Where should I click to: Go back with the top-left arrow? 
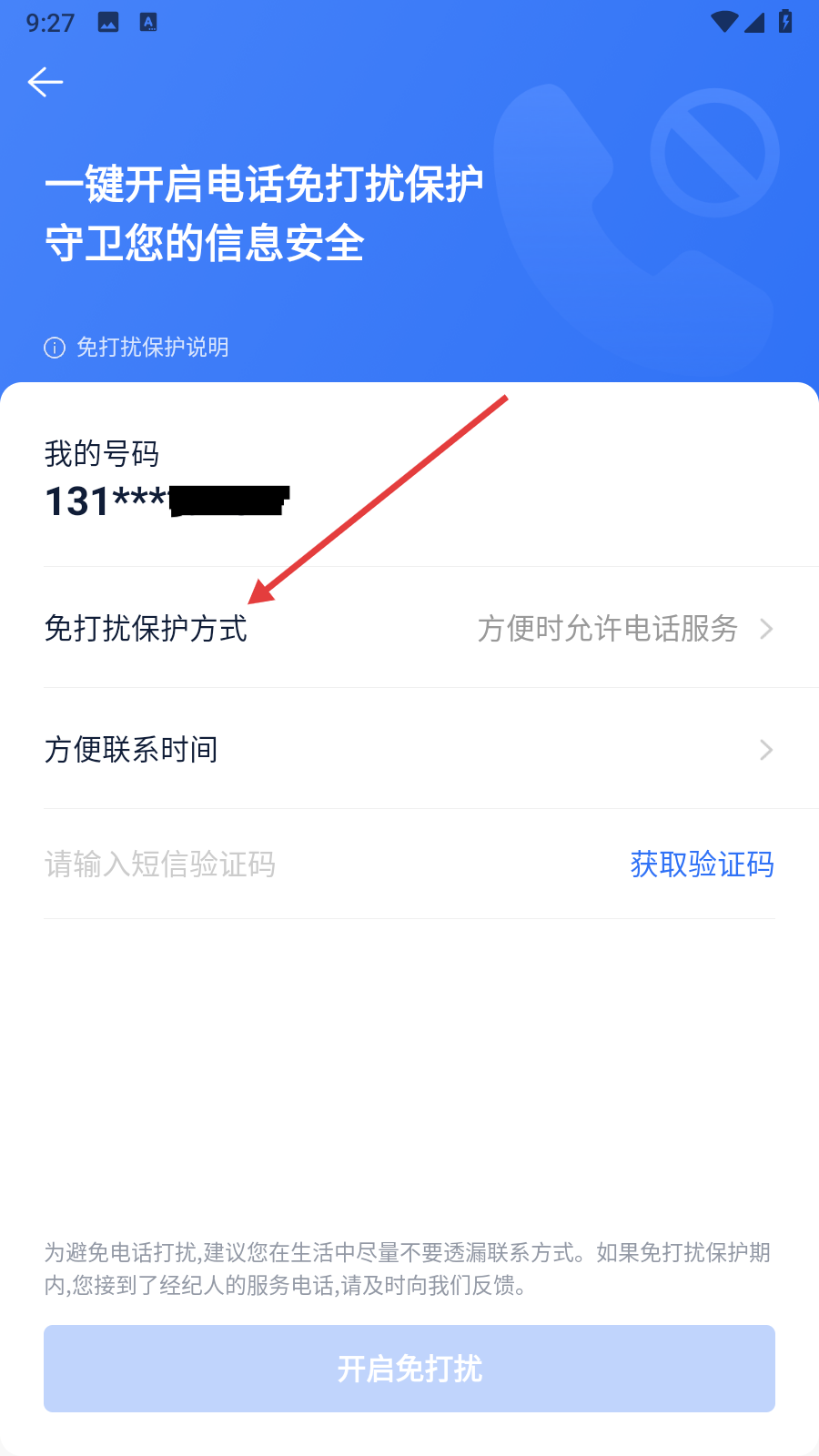tap(45, 82)
